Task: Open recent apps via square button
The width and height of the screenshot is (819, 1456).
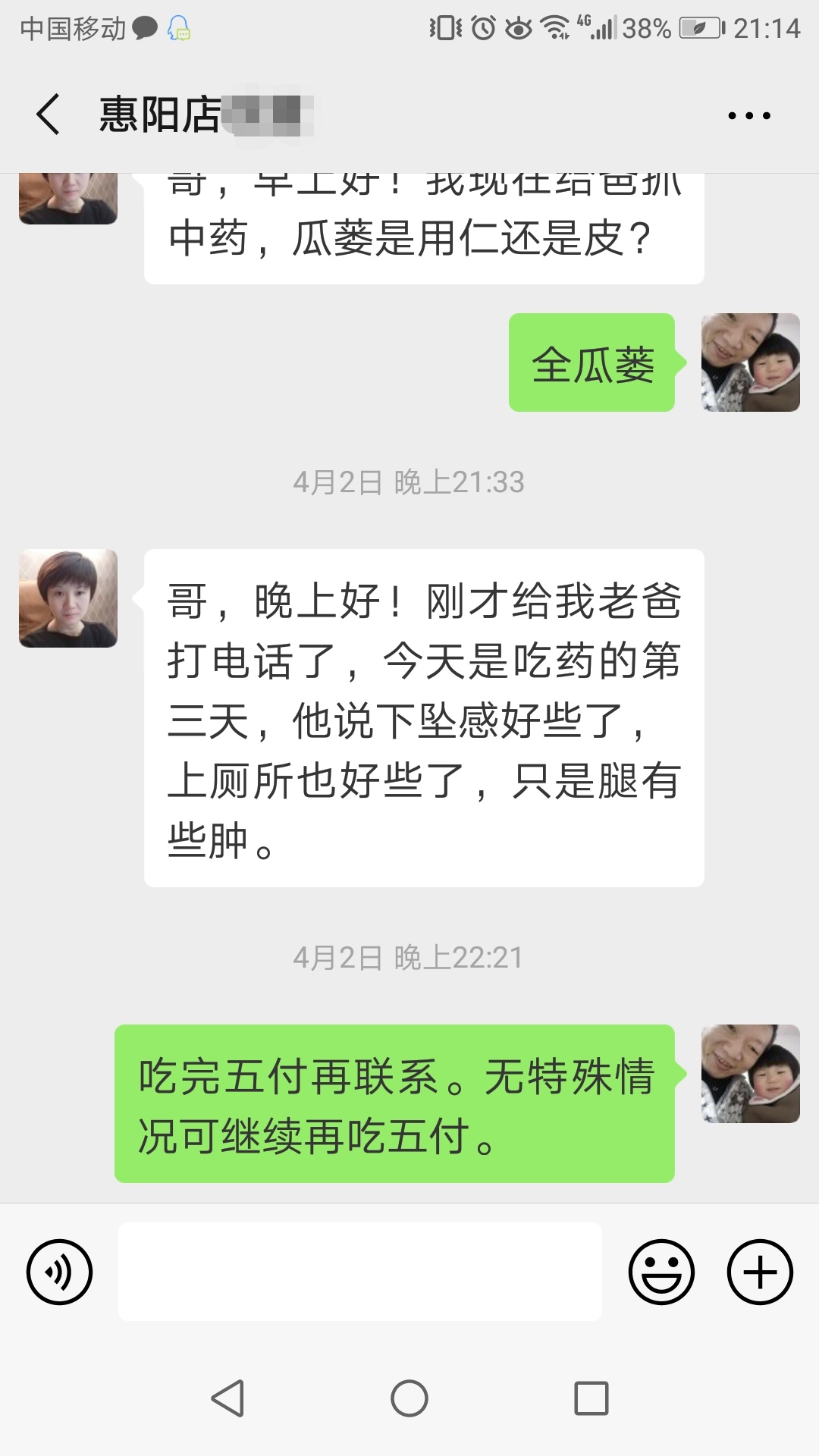Action: (591, 1398)
